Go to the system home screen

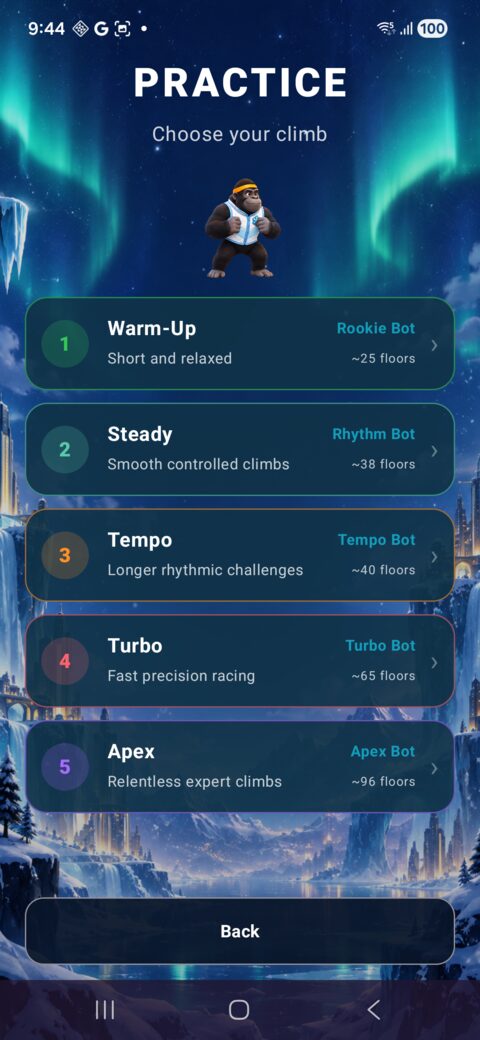[239, 1009]
